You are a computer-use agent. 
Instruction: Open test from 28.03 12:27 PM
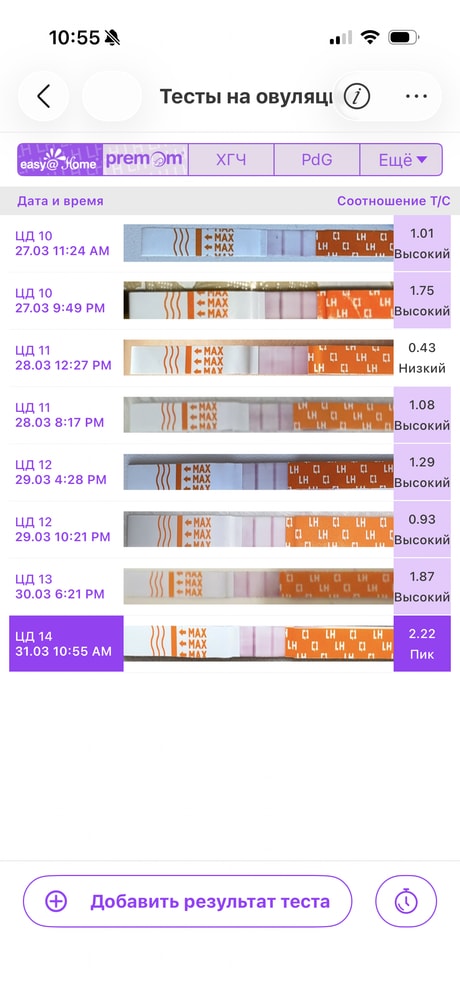pos(230,358)
